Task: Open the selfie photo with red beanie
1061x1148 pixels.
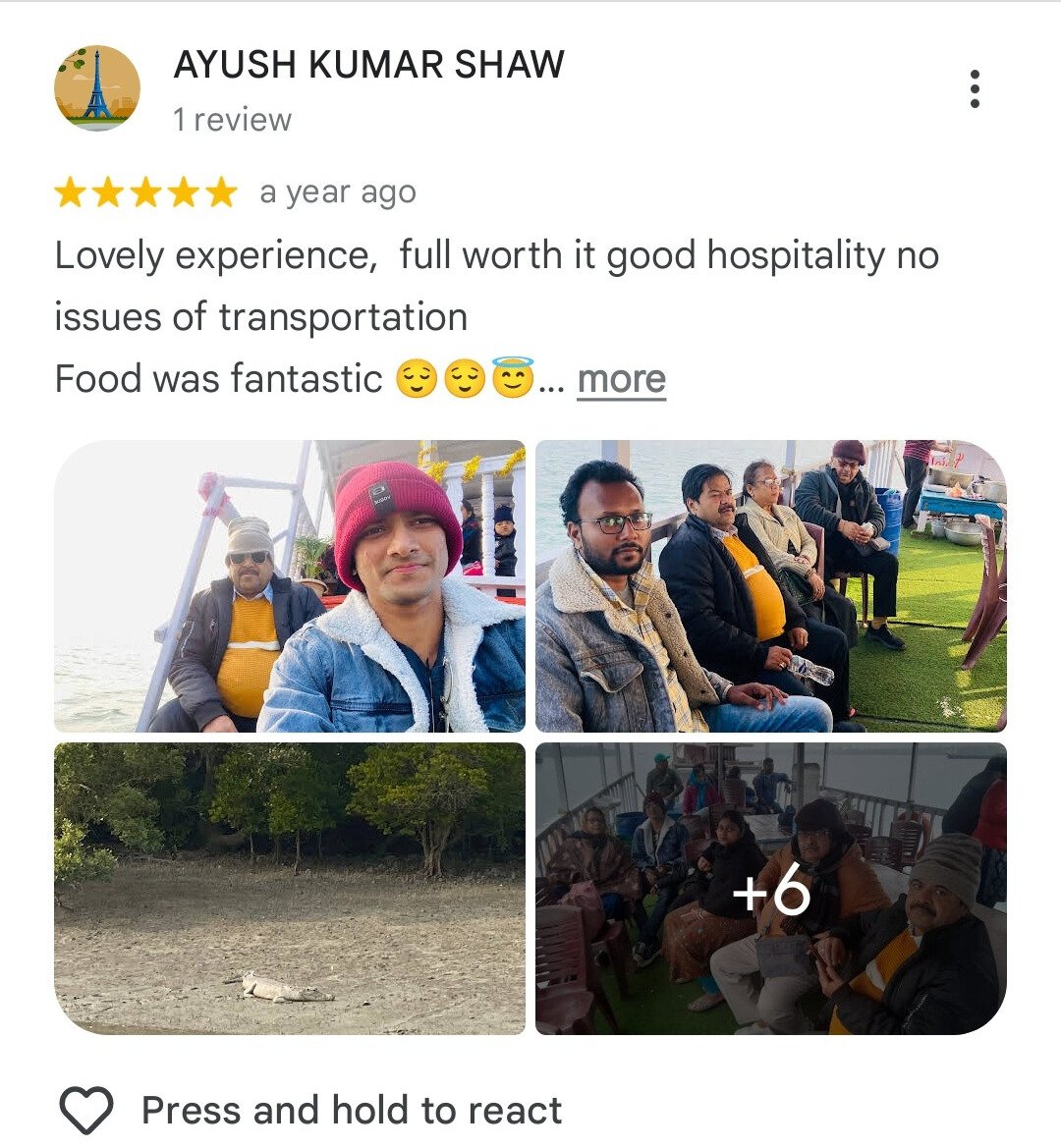Action: (x=290, y=586)
